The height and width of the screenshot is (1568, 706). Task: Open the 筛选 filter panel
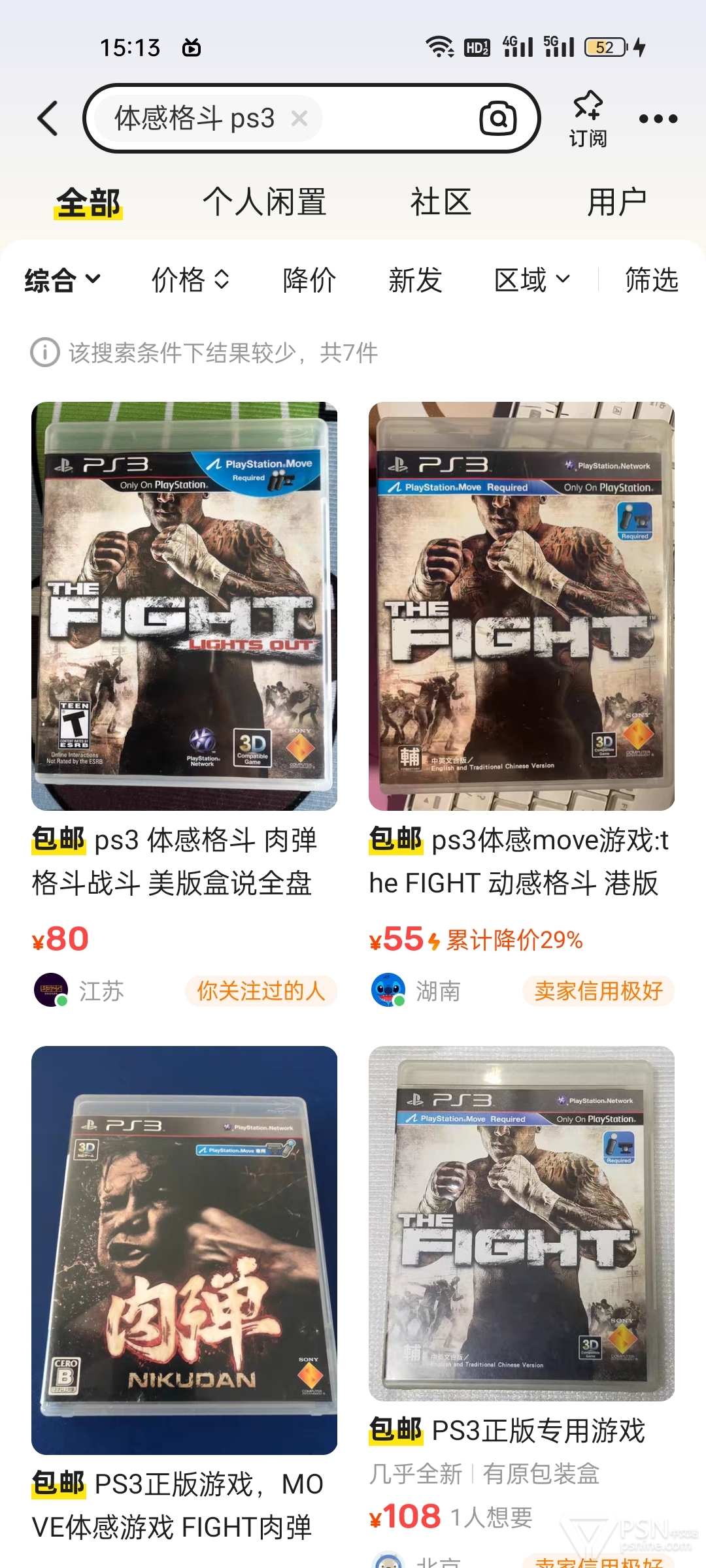pos(652,280)
